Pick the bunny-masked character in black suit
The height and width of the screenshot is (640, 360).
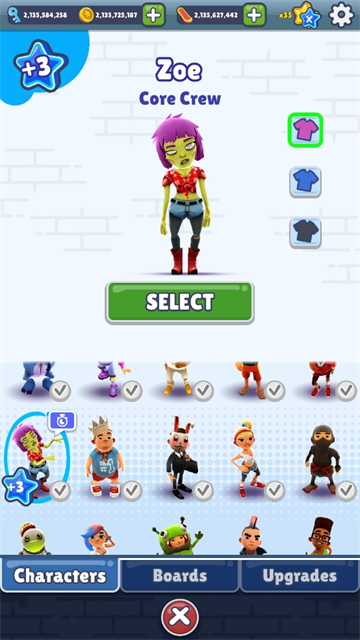(180, 456)
